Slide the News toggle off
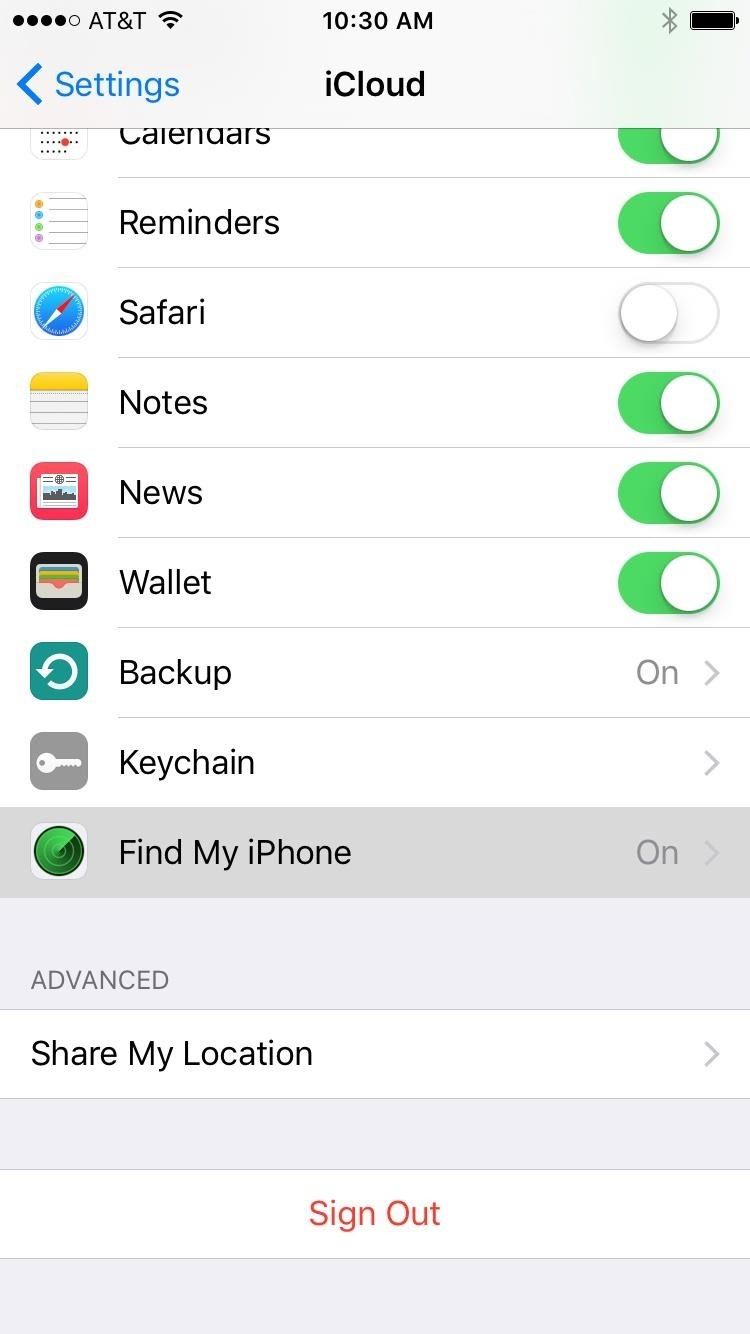 (667, 492)
